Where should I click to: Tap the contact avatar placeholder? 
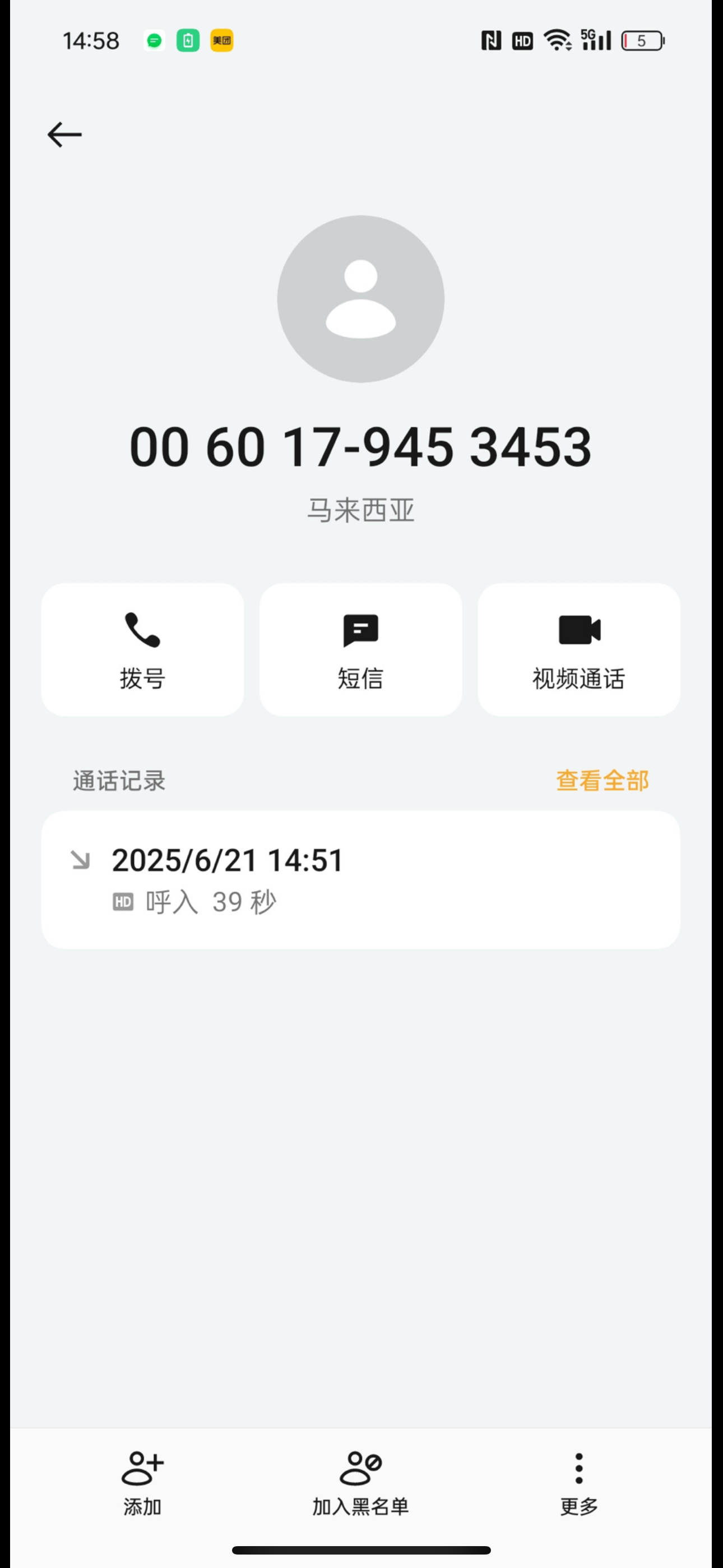point(360,299)
